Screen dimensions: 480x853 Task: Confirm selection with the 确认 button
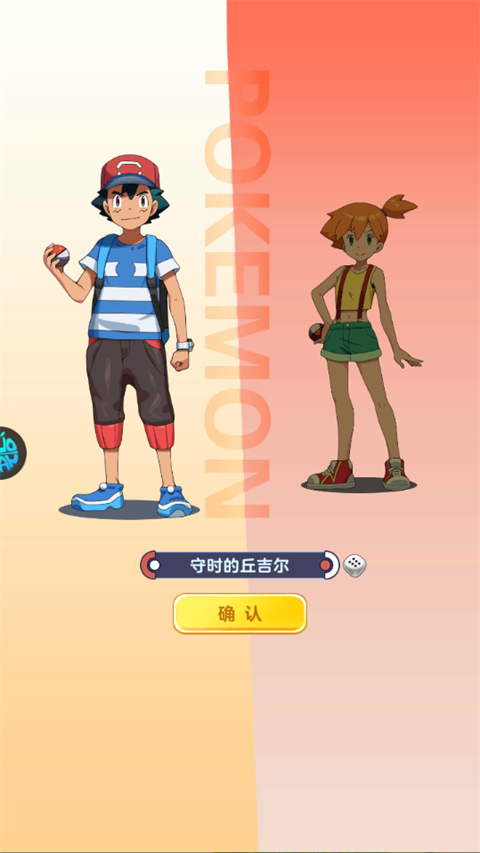pos(240,614)
